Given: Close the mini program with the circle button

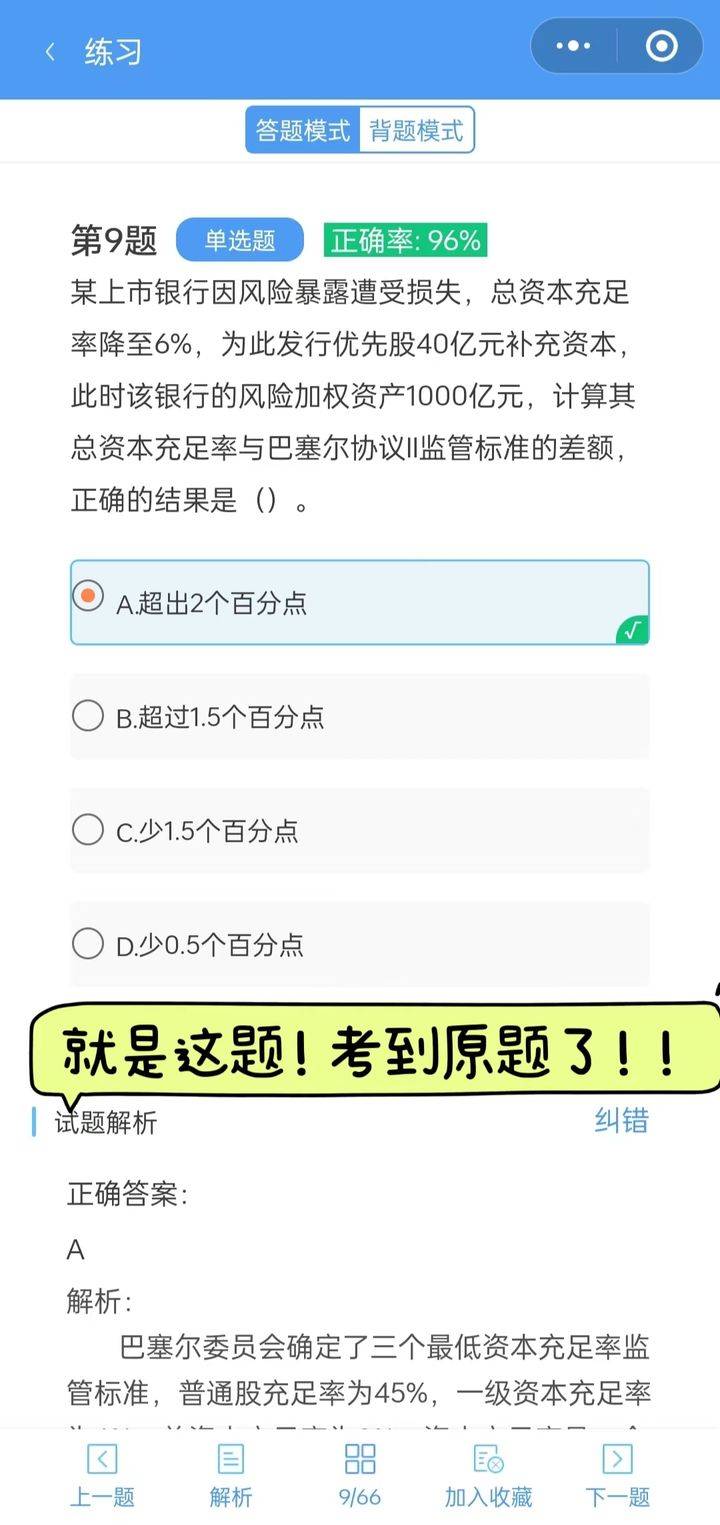Looking at the screenshot, I should 661,46.
